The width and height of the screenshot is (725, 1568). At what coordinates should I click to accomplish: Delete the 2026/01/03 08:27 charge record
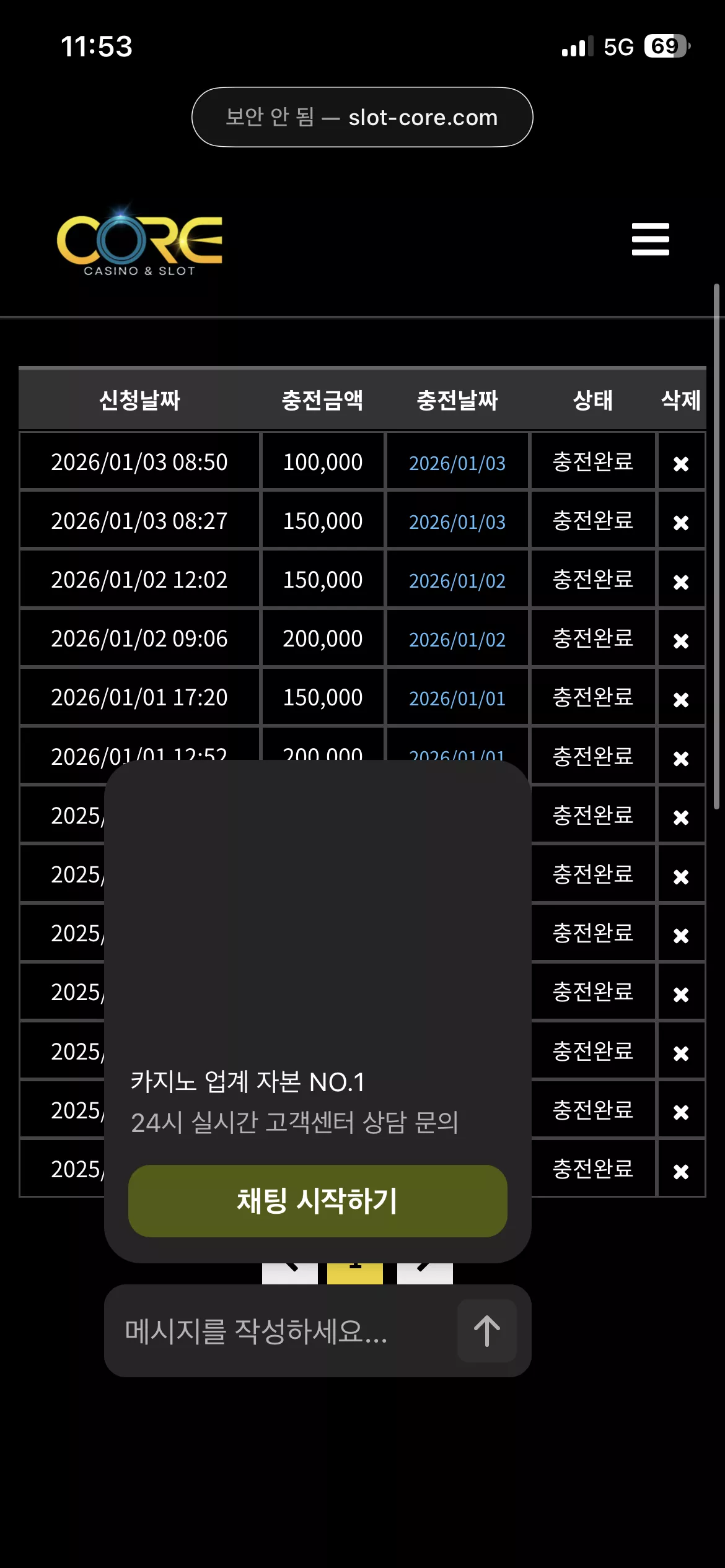[x=681, y=523]
